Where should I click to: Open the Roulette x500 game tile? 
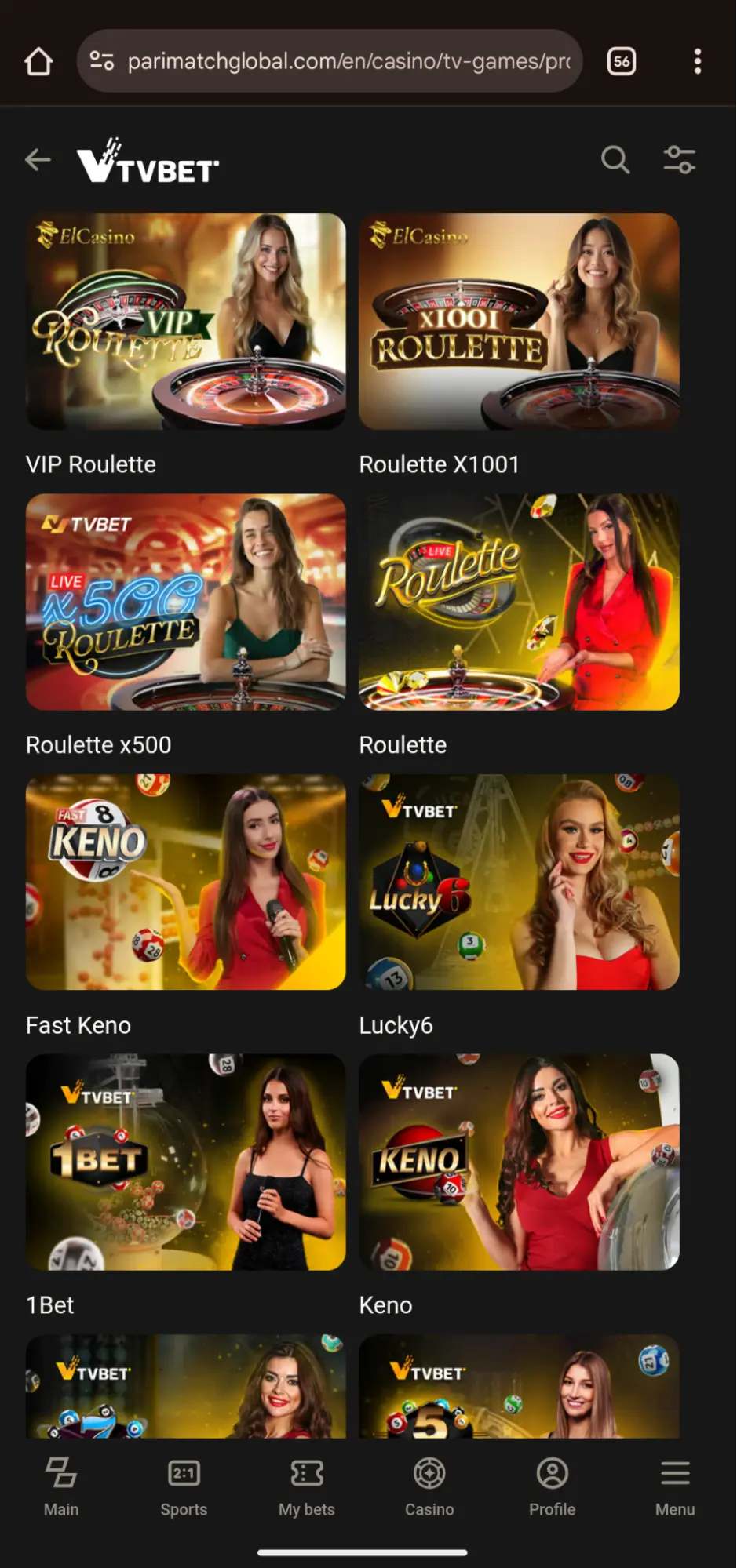tap(185, 602)
